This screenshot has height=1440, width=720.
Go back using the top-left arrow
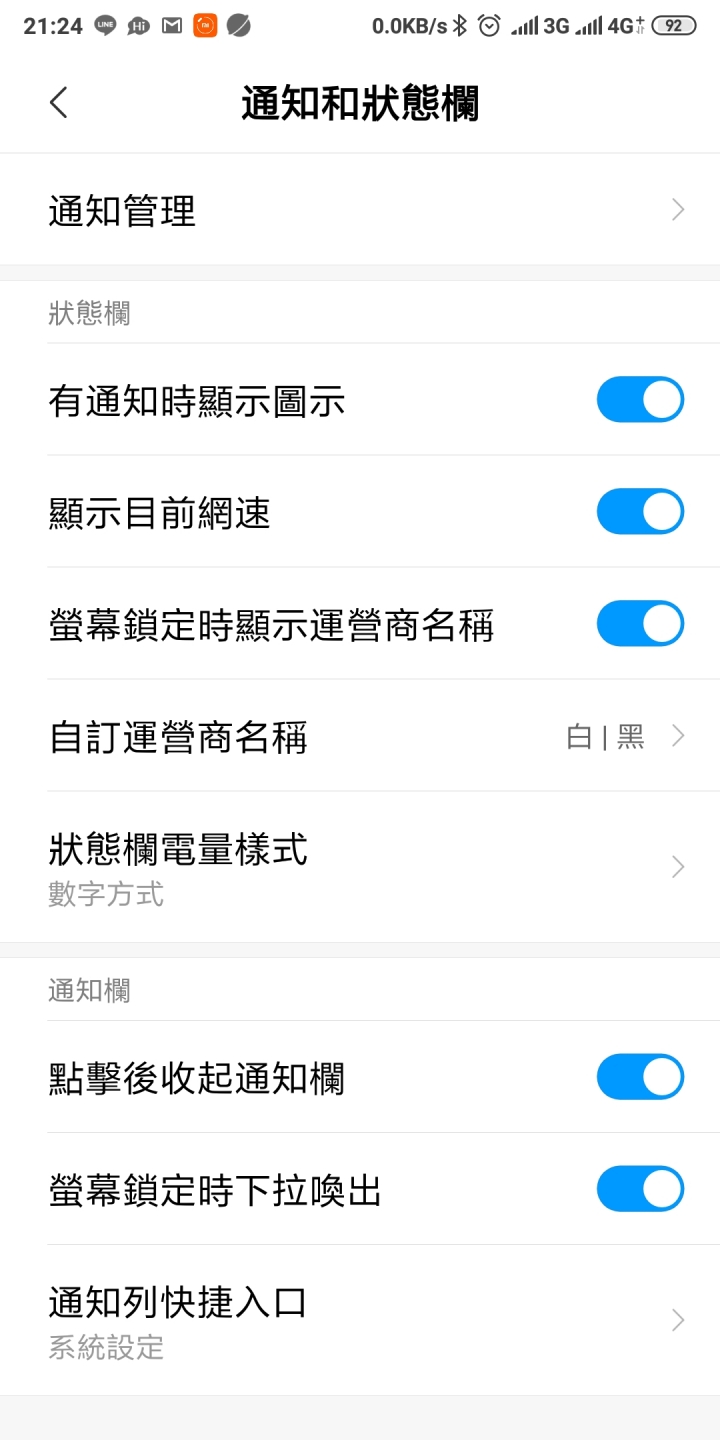[x=59, y=103]
